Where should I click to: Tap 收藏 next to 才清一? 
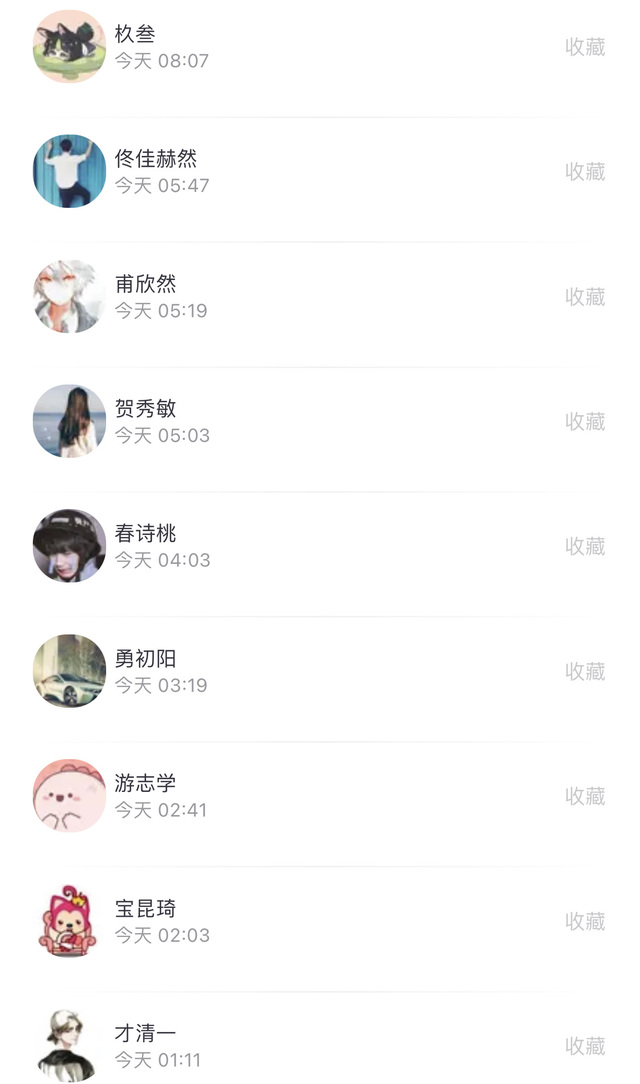585,1046
